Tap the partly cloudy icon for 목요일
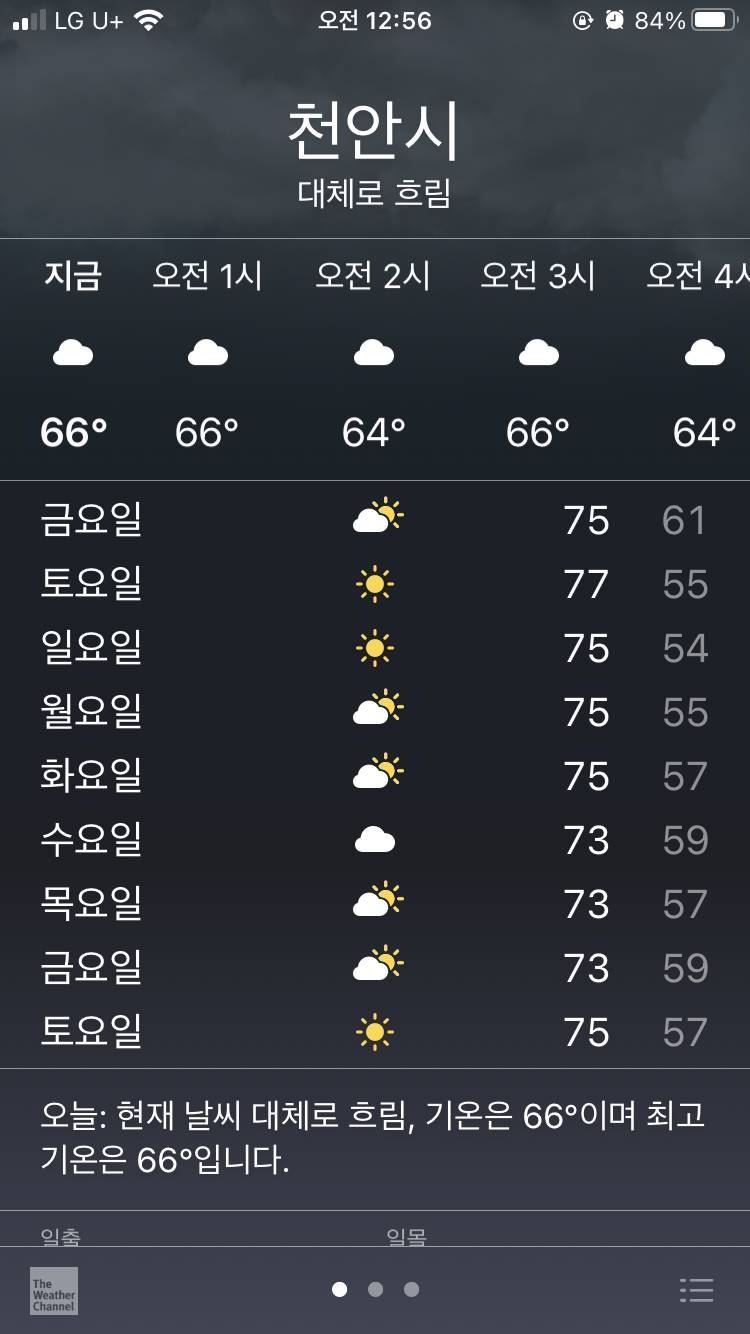Viewport: 750px width, 1334px height. click(375, 902)
